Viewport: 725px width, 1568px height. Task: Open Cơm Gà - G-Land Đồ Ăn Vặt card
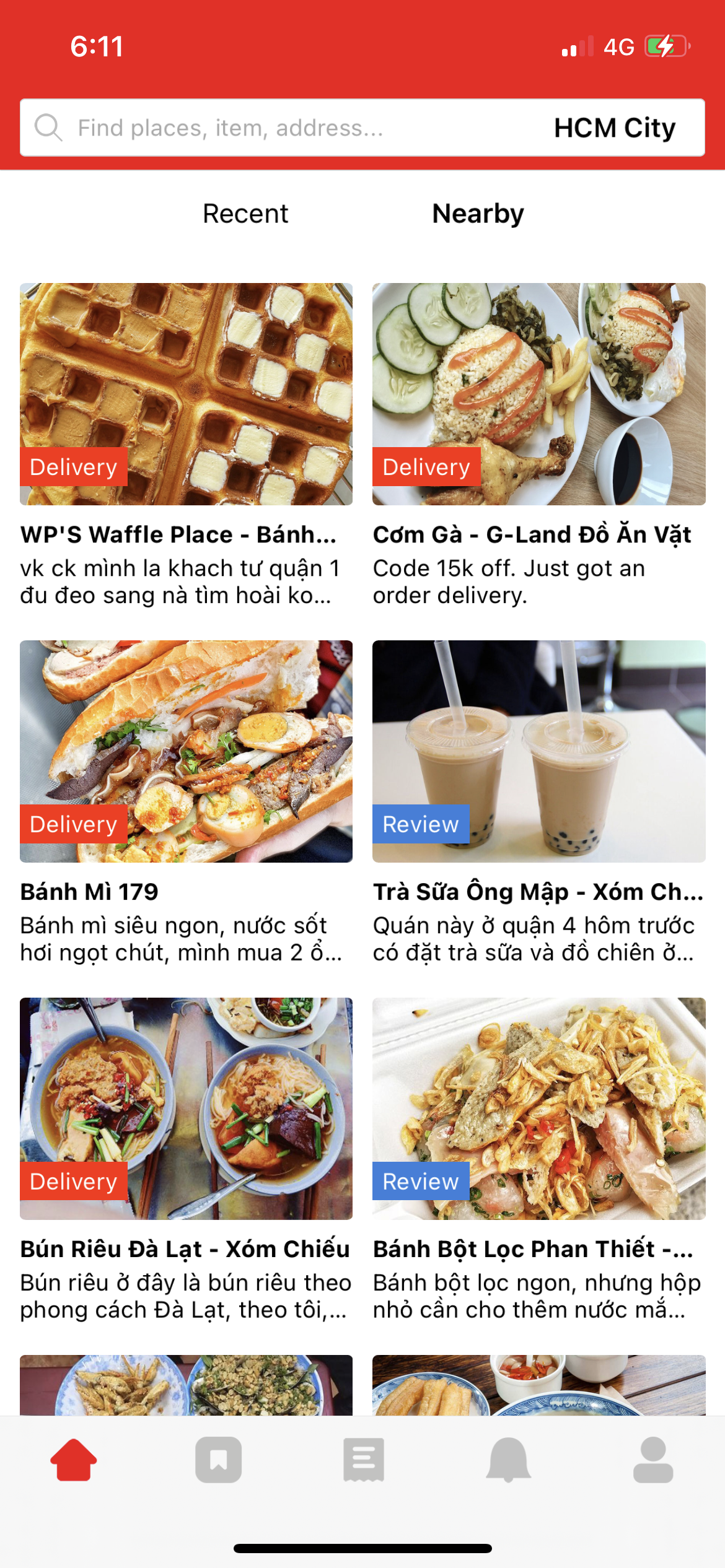click(538, 394)
